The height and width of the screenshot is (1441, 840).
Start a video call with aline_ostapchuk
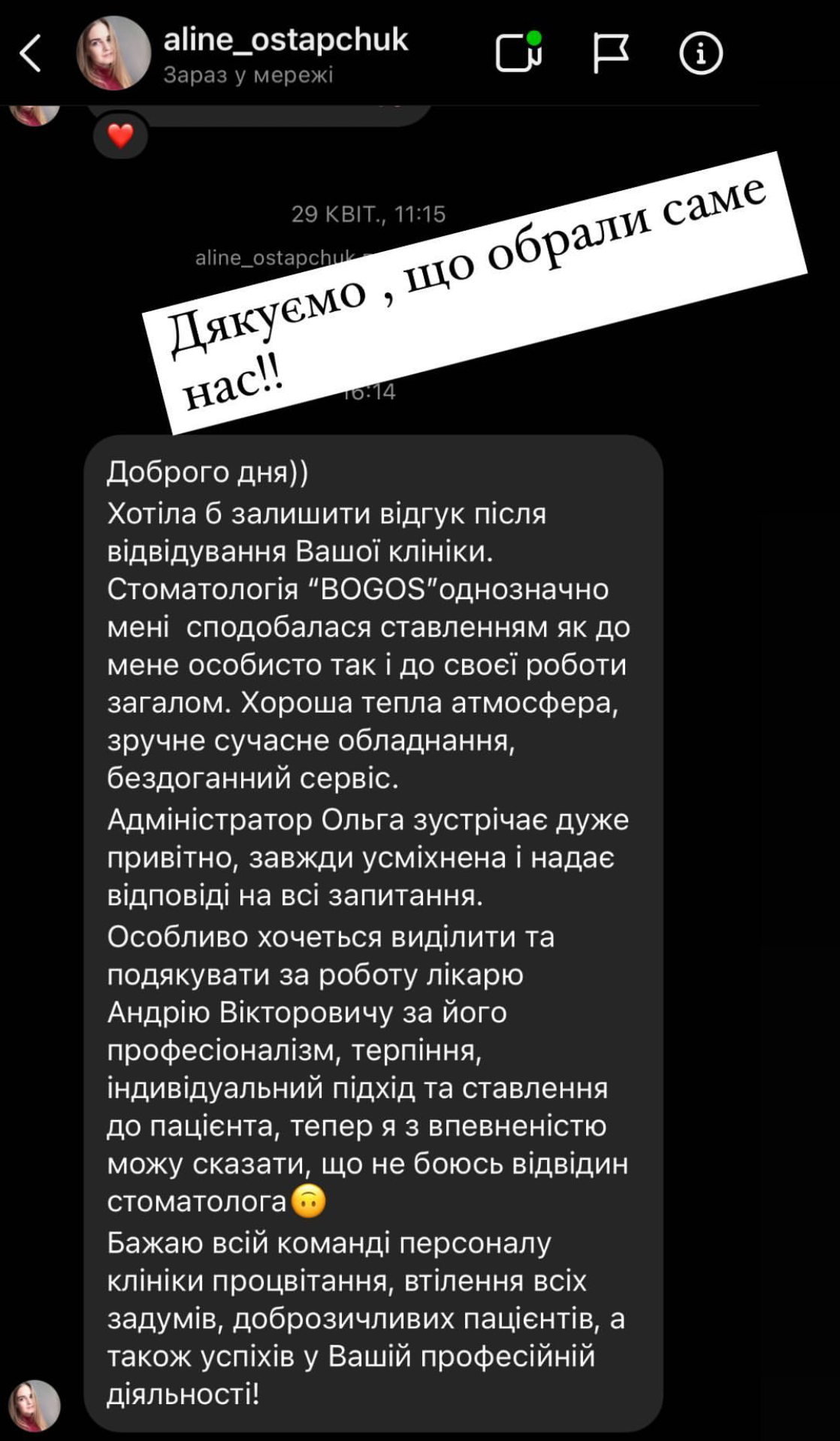coord(518,52)
